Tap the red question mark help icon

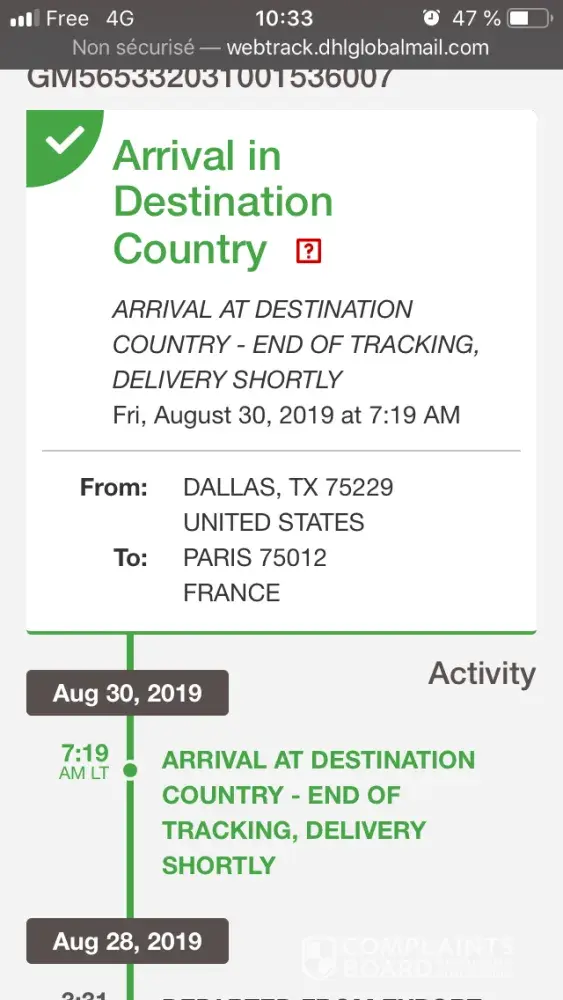tap(309, 251)
